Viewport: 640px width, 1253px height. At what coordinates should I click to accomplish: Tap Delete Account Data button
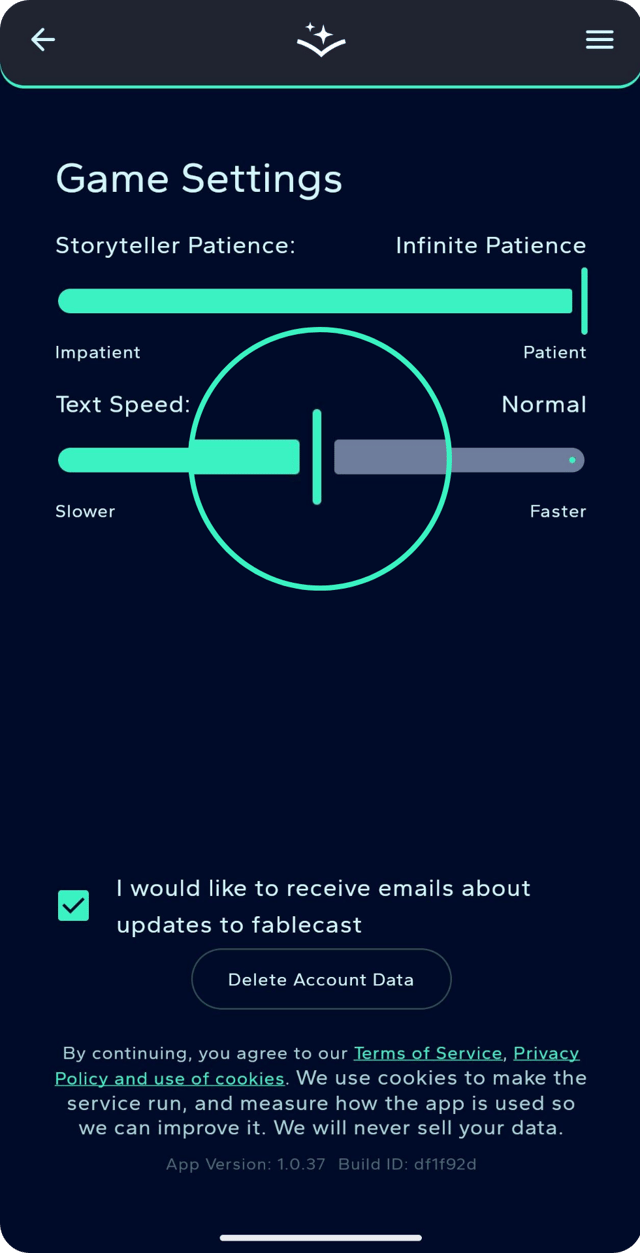pos(321,980)
